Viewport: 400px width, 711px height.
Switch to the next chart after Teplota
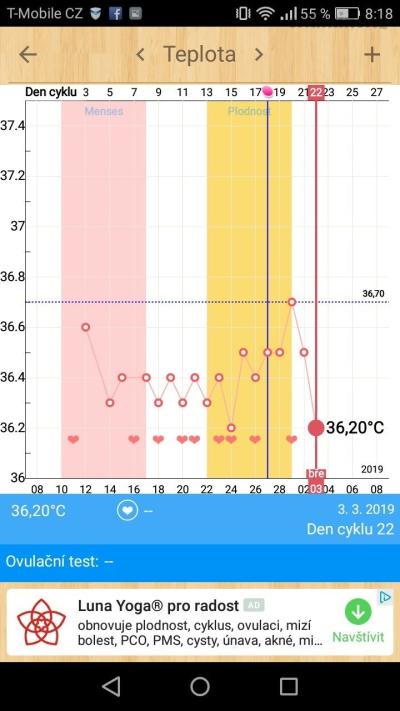pos(259,55)
